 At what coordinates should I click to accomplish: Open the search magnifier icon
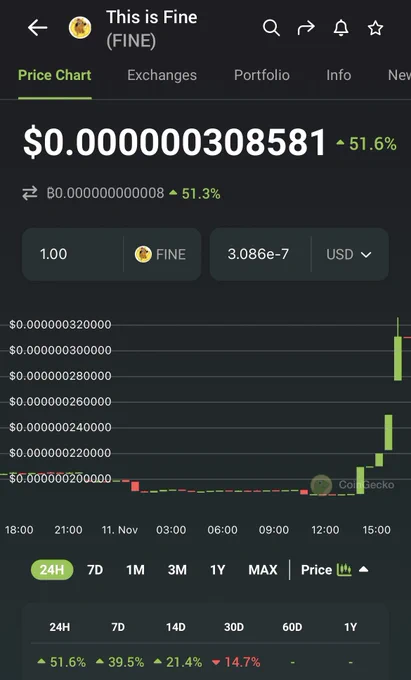(271, 28)
